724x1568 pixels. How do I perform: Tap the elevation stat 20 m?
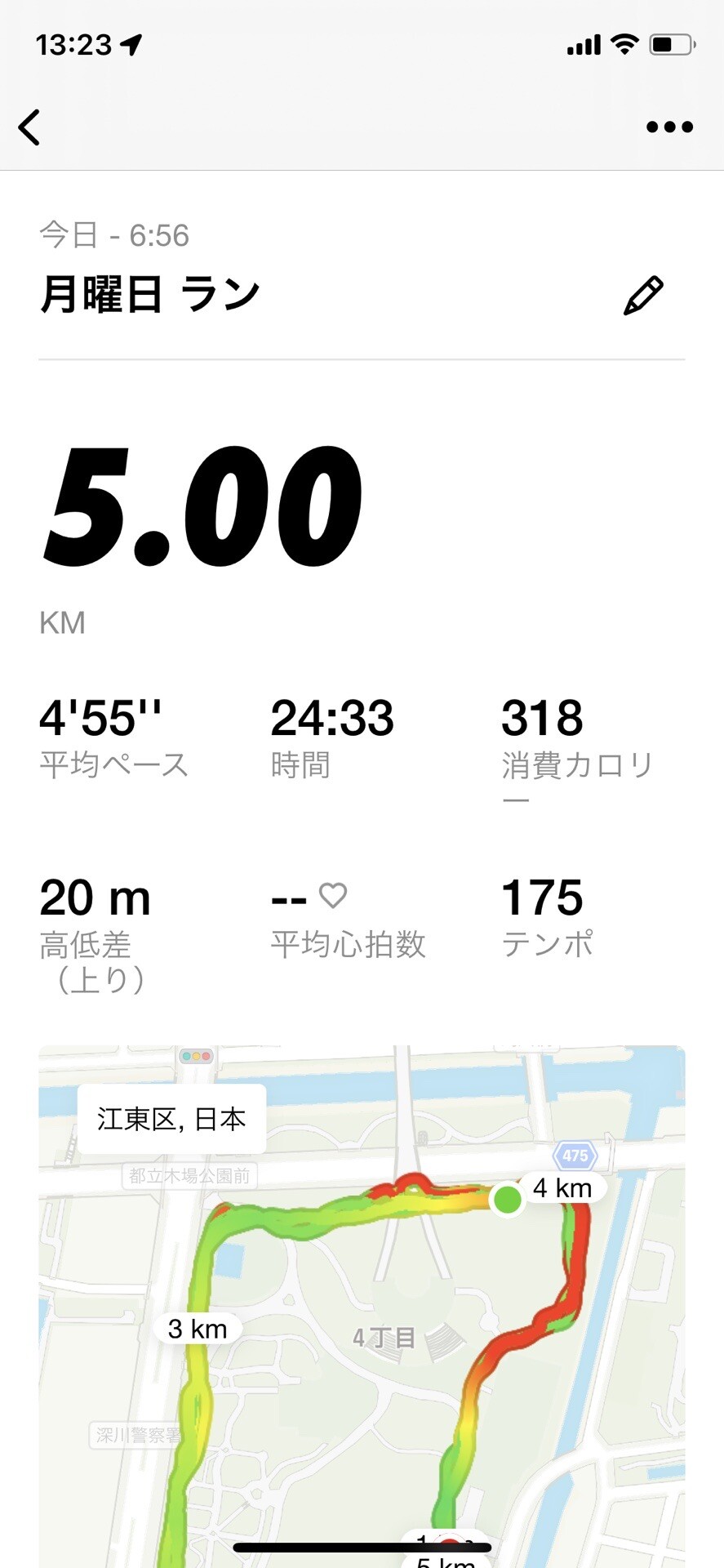(x=95, y=898)
